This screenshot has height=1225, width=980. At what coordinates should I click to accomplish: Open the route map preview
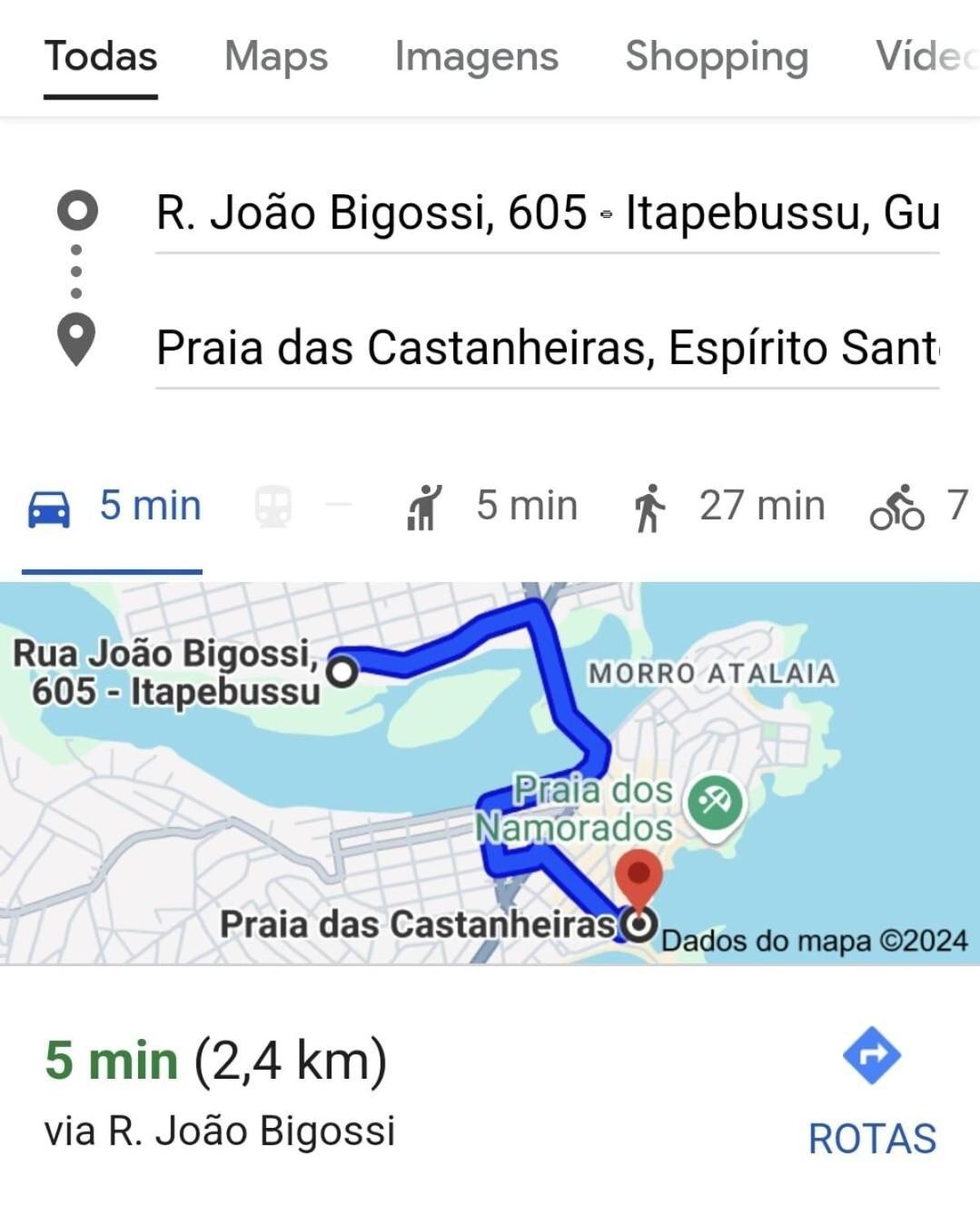pyautogui.click(x=490, y=773)
